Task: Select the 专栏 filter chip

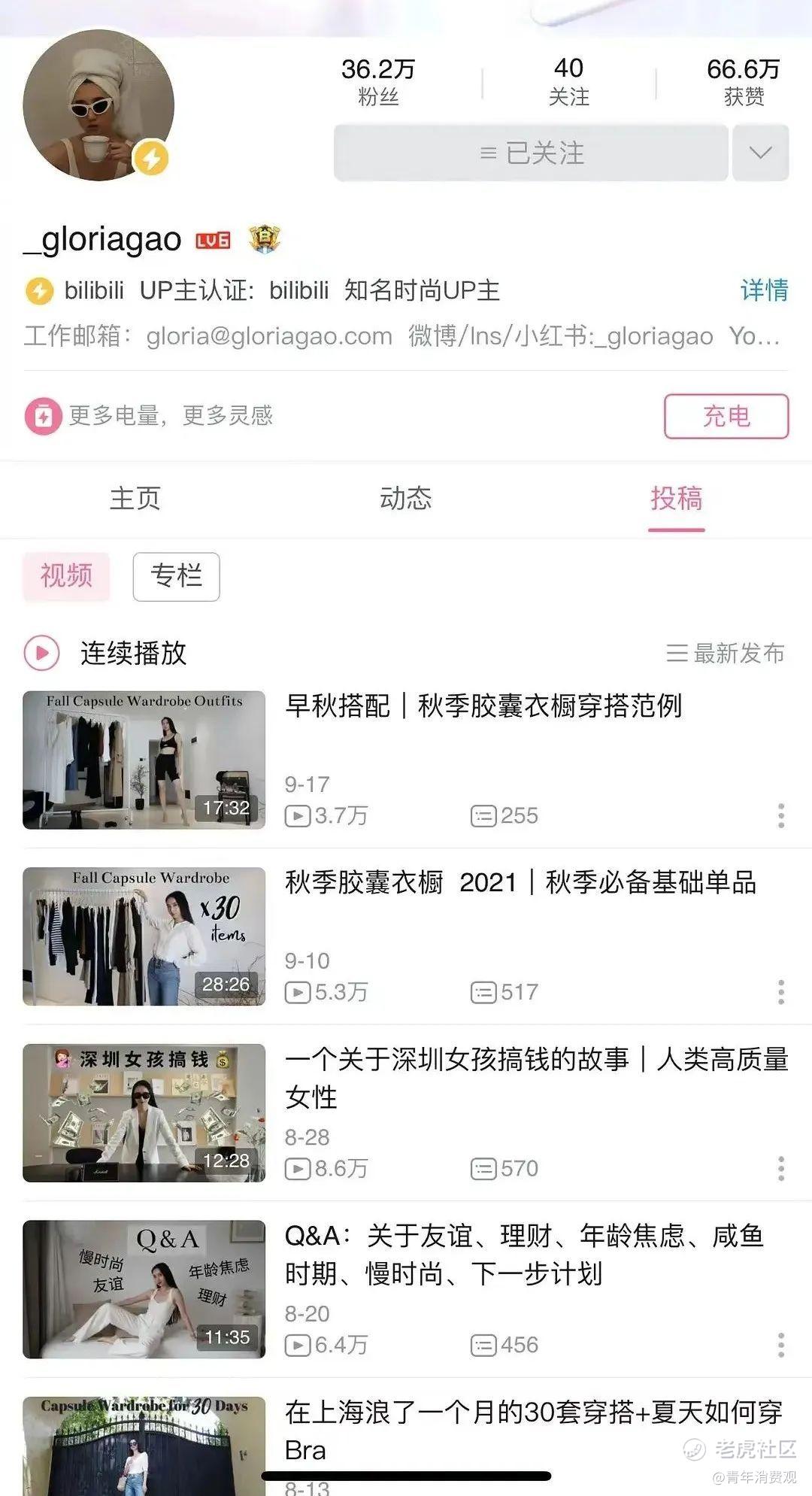Action: click(176, 576)
